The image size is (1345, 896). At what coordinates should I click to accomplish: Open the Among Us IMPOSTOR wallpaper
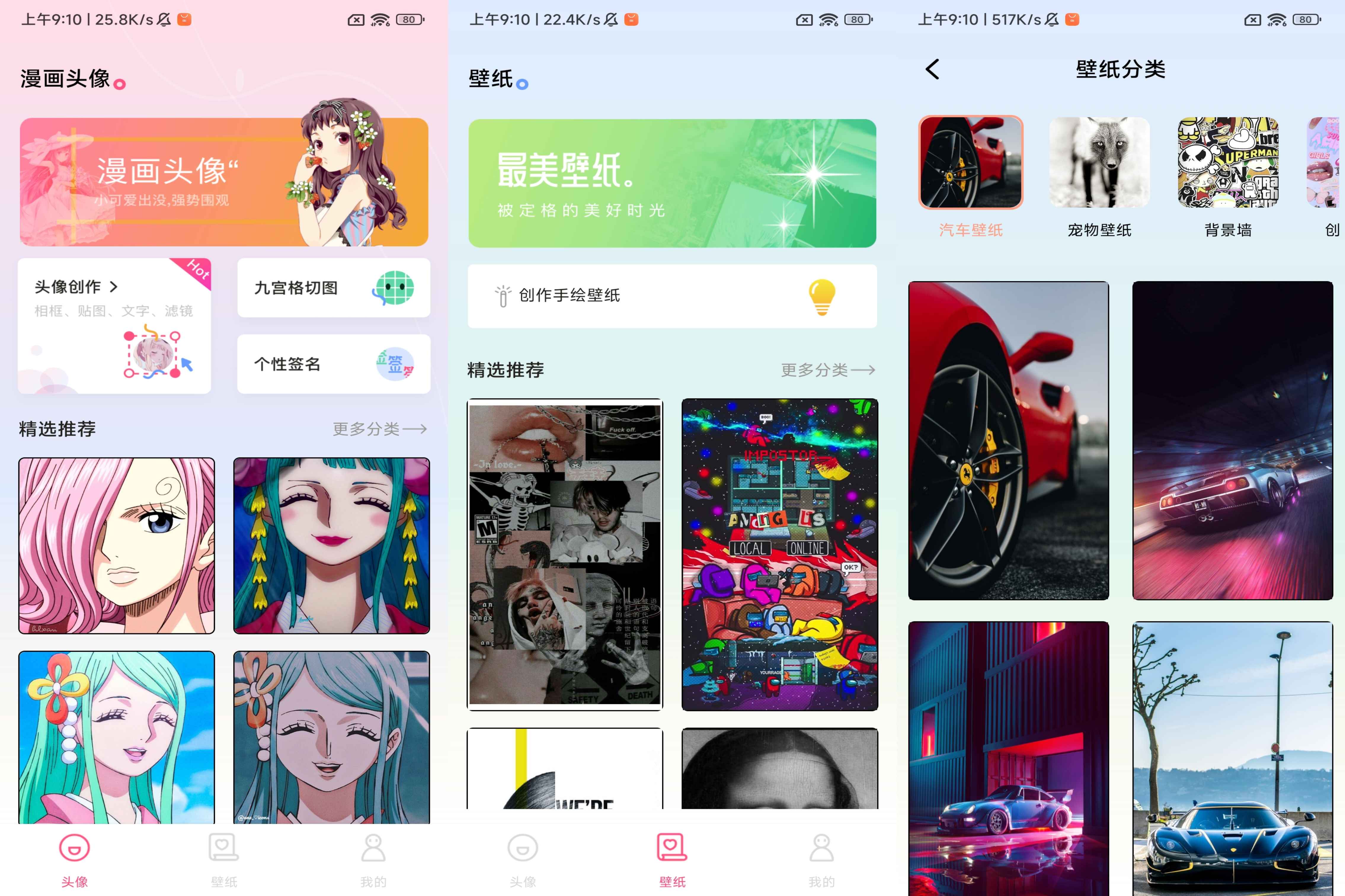pyautogui.click(x=780, y=554)
